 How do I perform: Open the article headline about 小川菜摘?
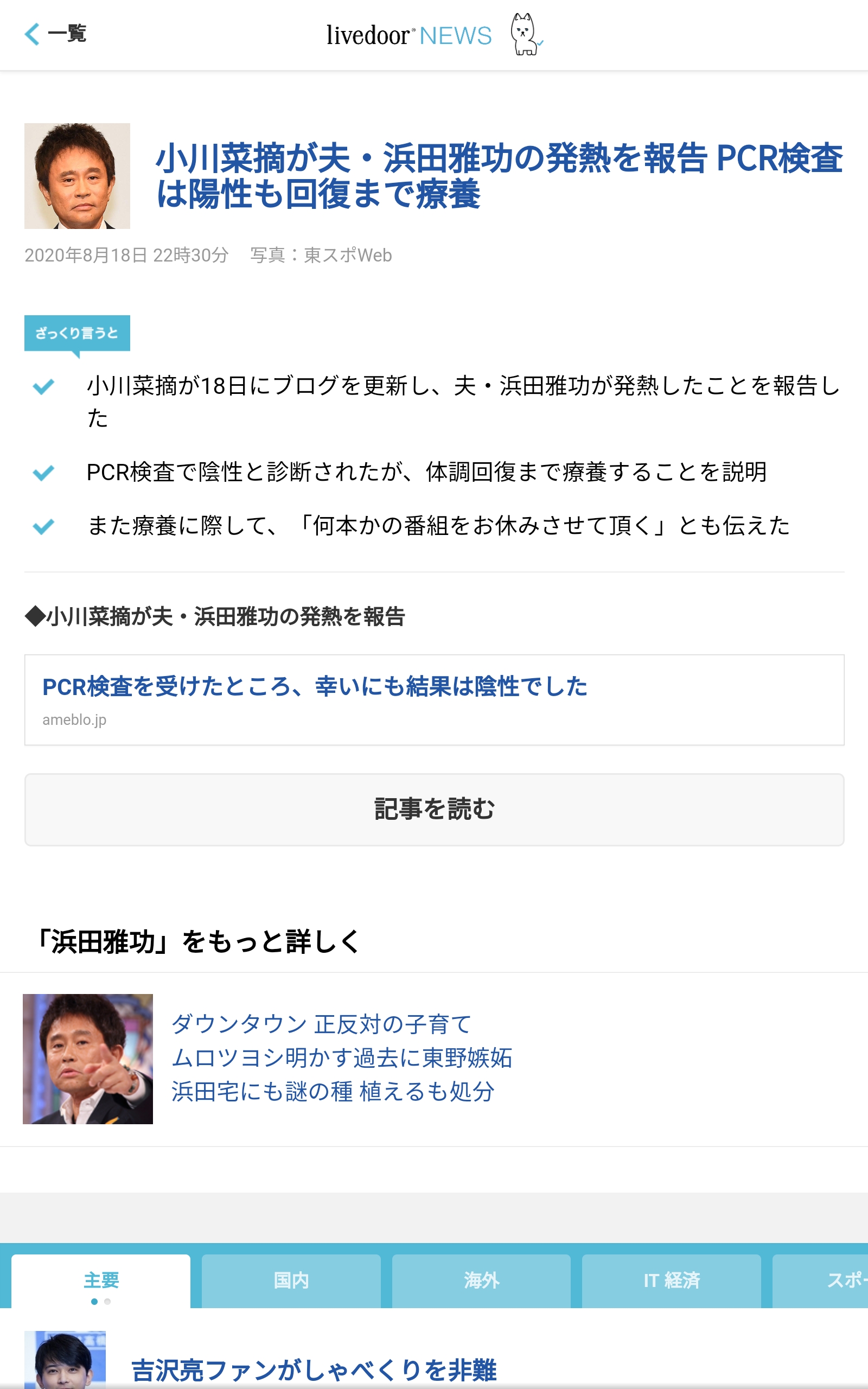point(499,176)
